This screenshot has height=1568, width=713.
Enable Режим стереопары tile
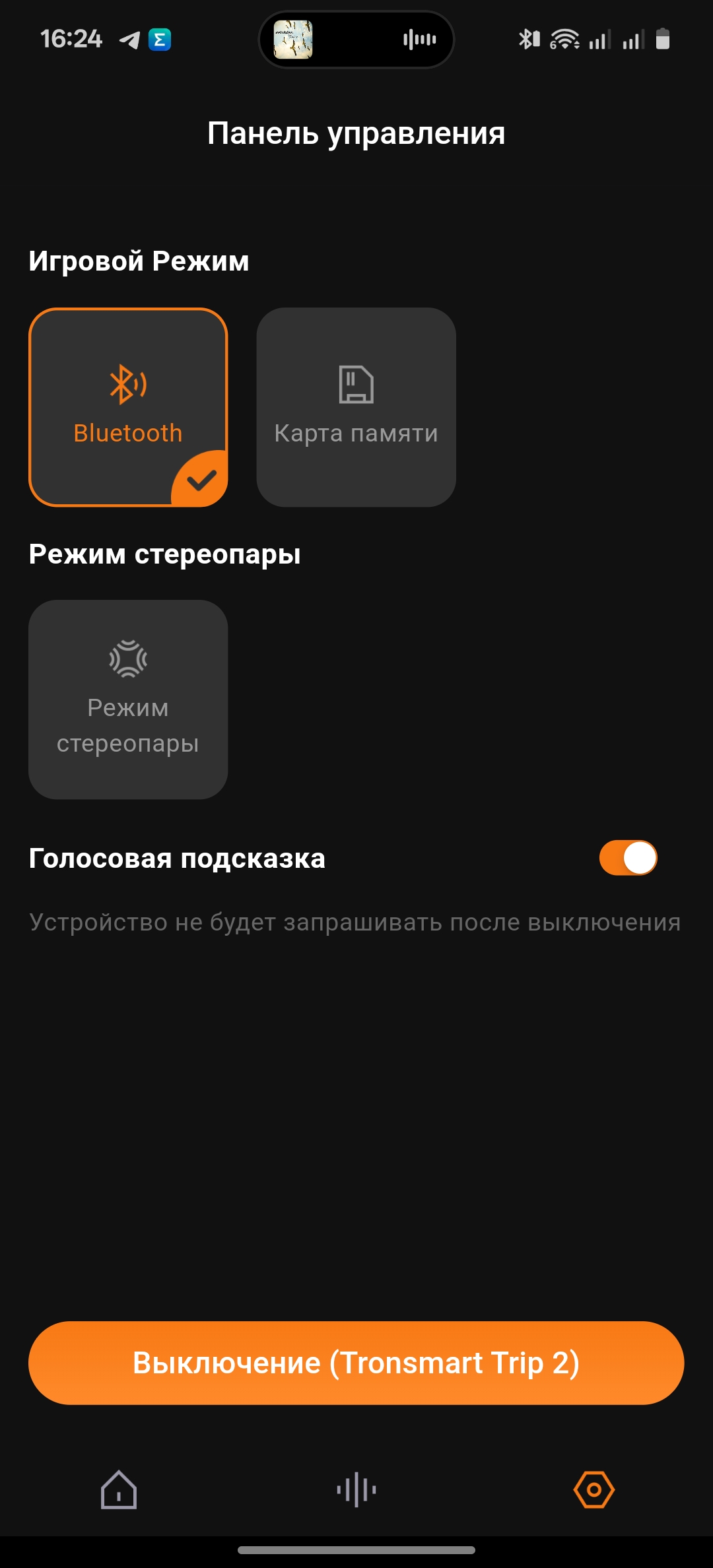(128, 700)
